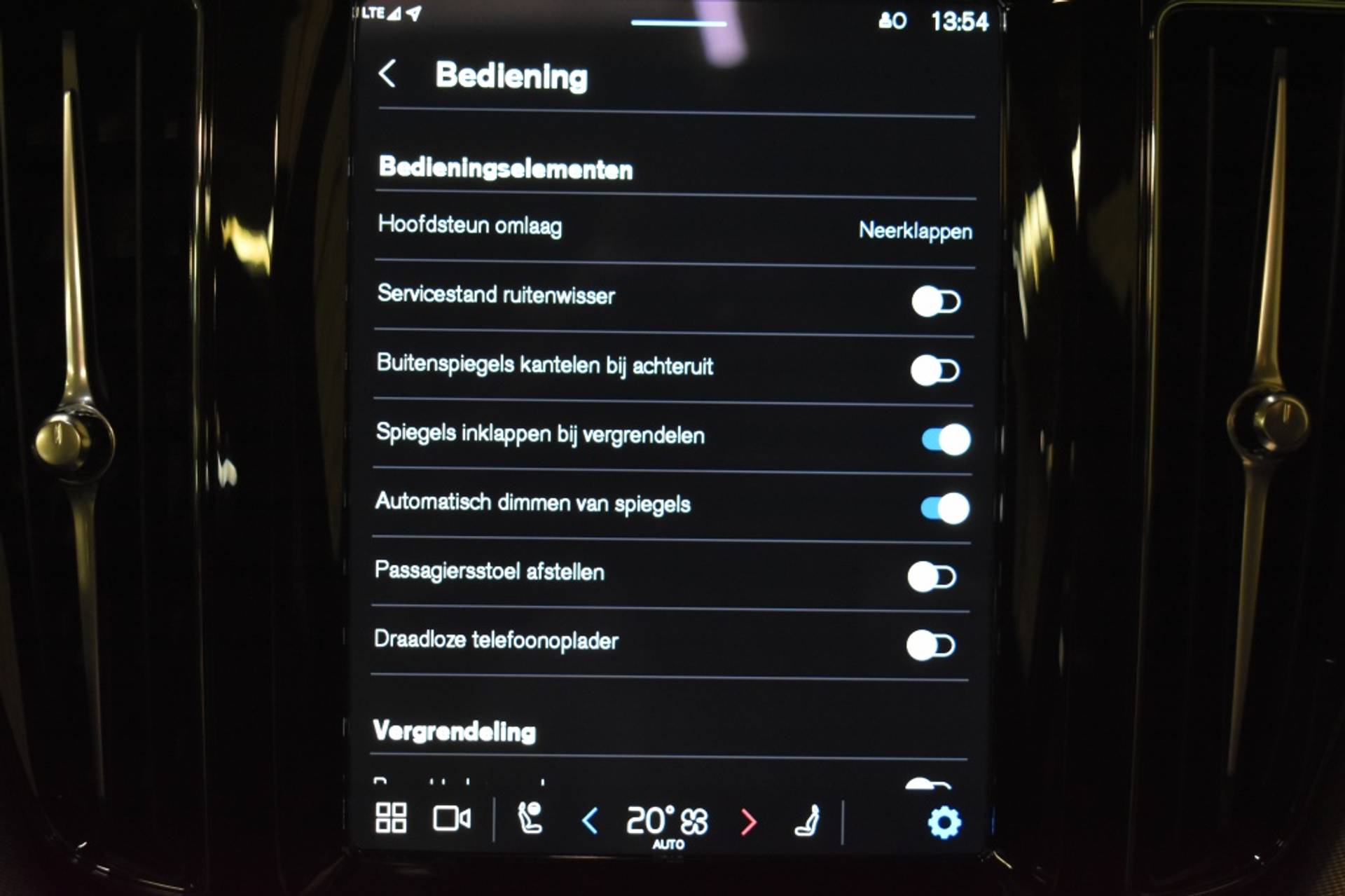
Task: Turn on Buitenspiegels kantelen bij achteruit
Action: [935, 370]
